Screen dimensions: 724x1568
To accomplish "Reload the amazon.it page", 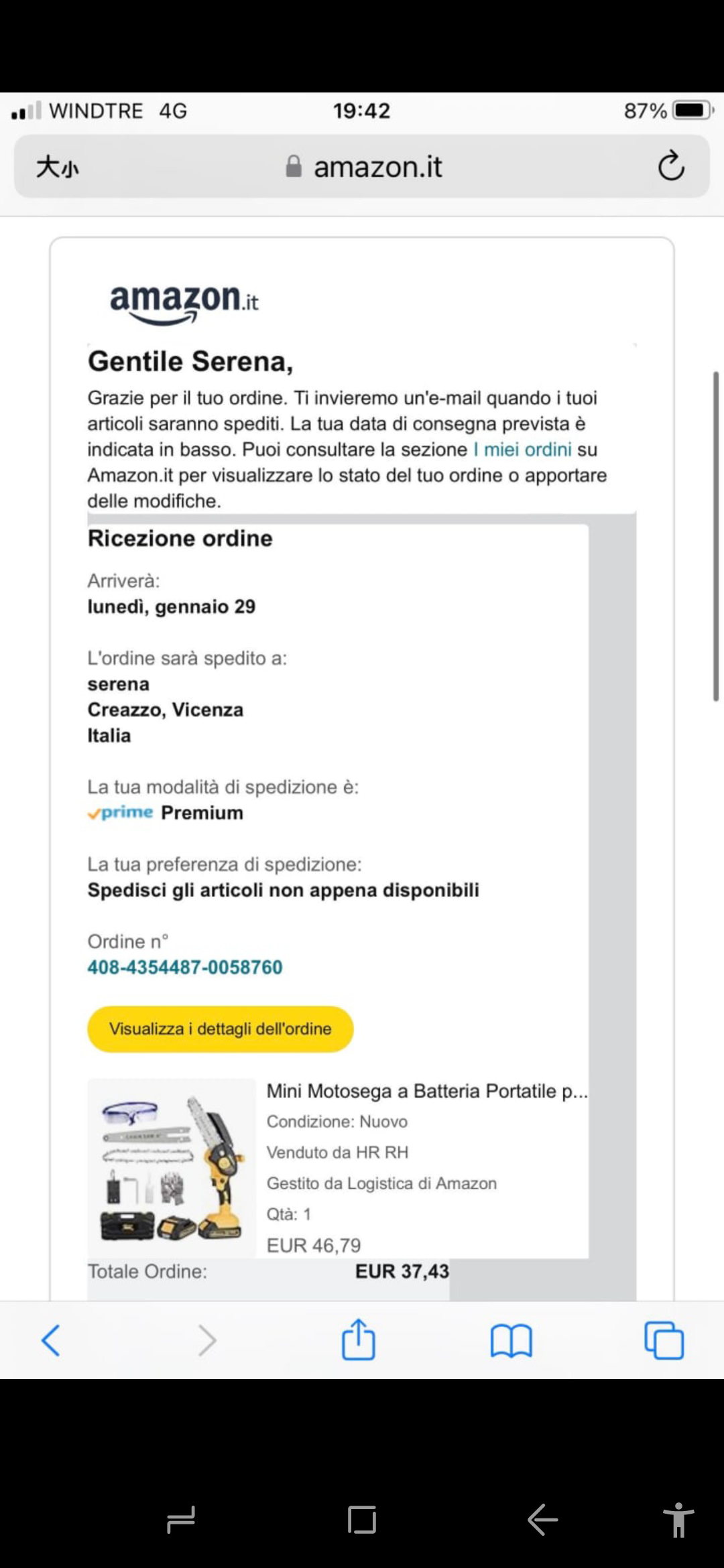I will pyautogui.click(x=670, y=167).
